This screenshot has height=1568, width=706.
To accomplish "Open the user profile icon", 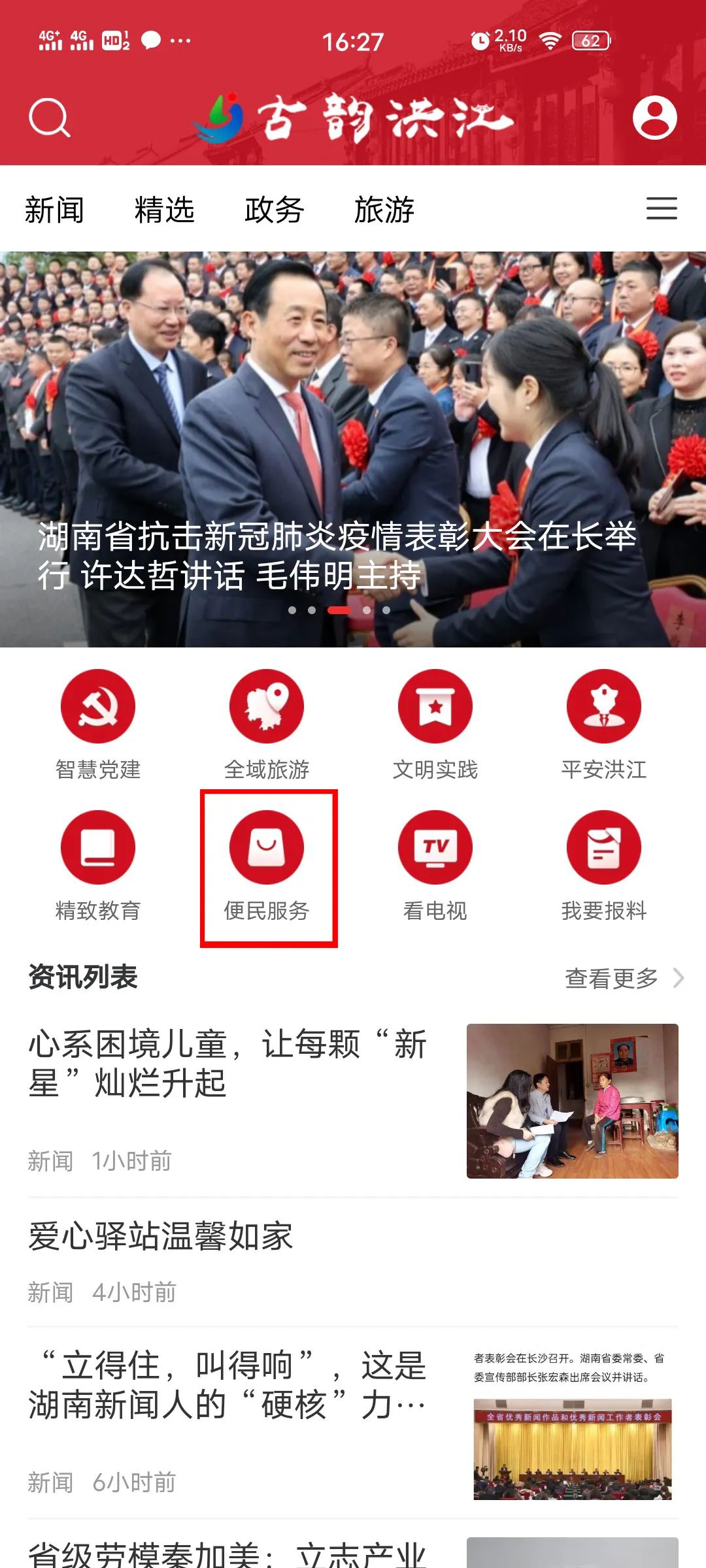I will (x=654, y=118).
